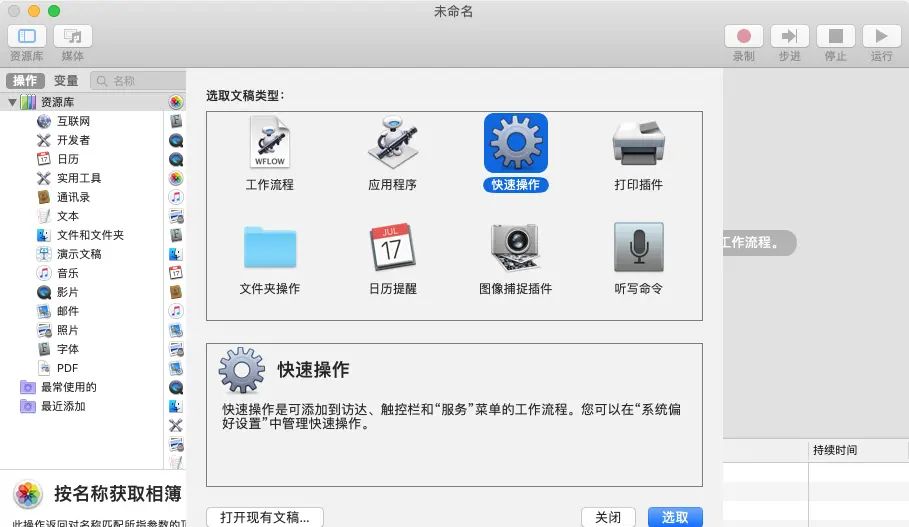Choose the 应用程序 document type
Screen dimensions: 909x527
point(392,153)
